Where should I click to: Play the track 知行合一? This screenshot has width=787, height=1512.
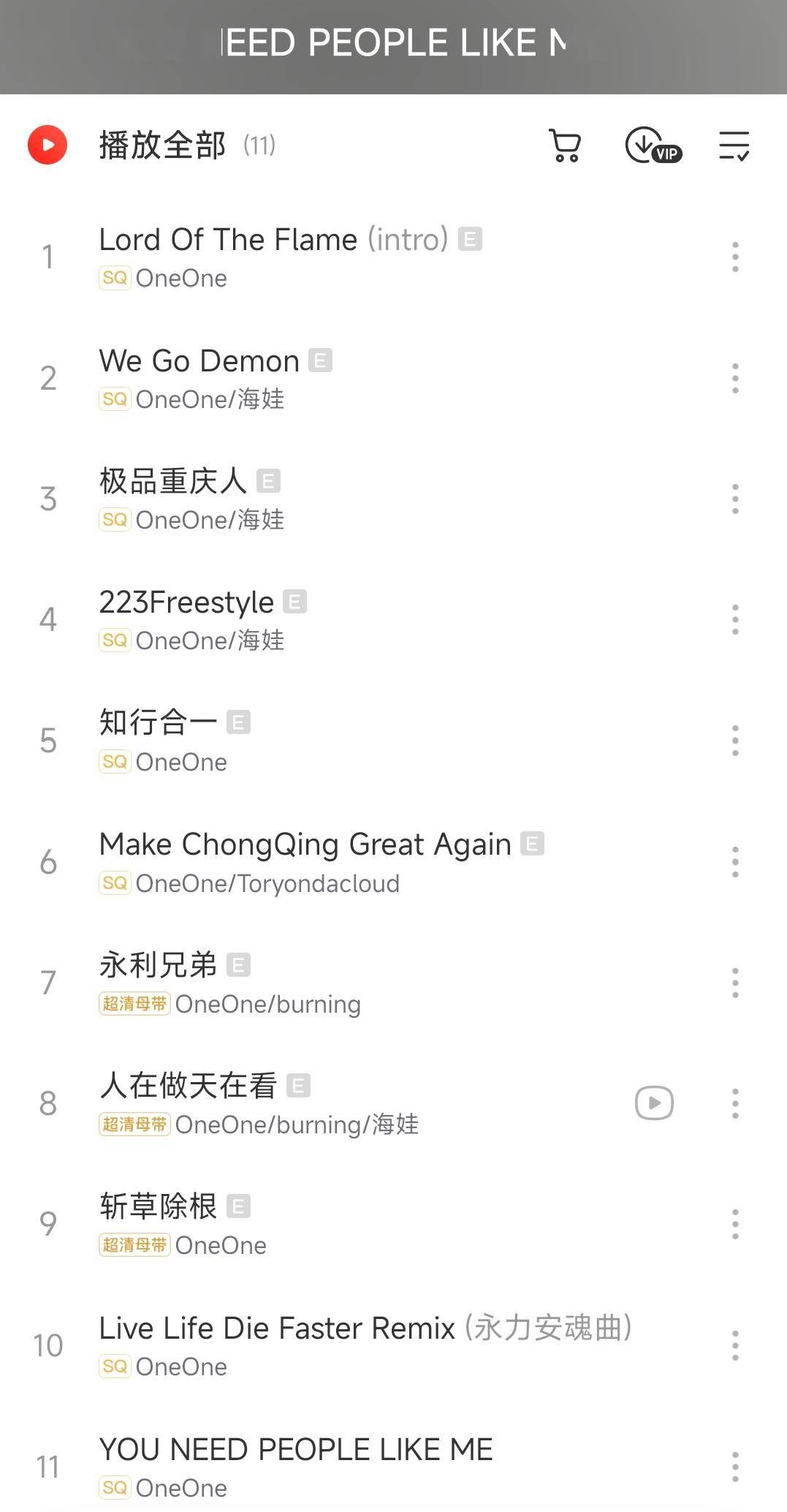[159, 723]
